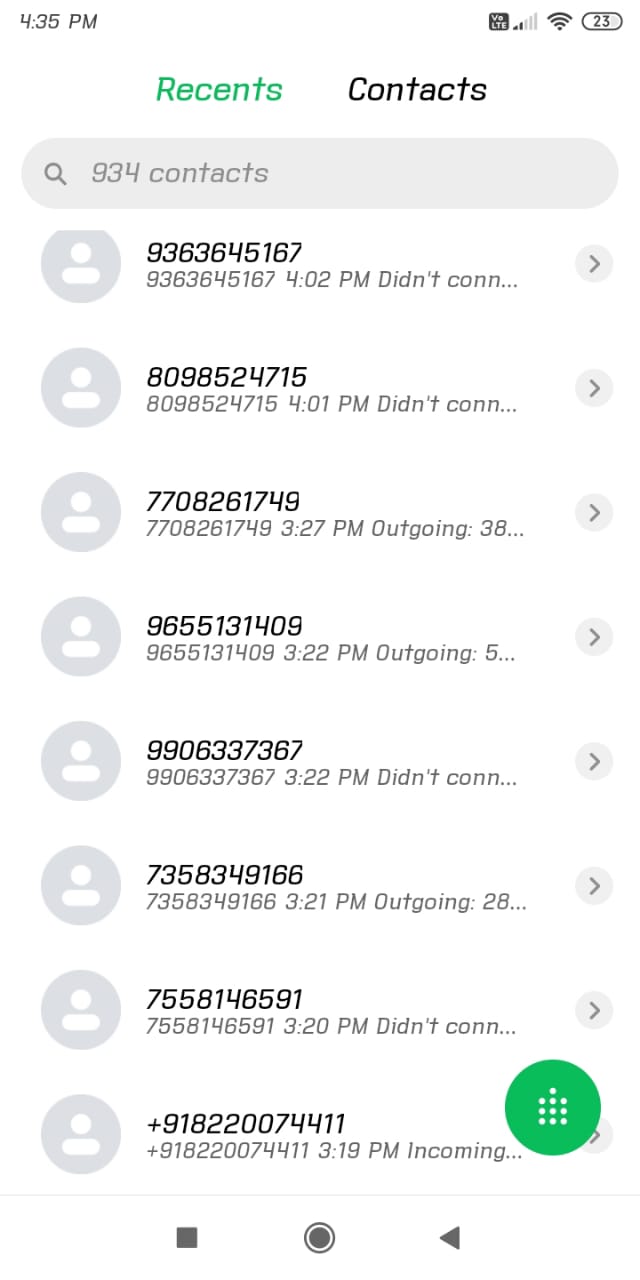Open the dial pad button
This screenshot has width=640, height=1280.
coord(553,1107)
